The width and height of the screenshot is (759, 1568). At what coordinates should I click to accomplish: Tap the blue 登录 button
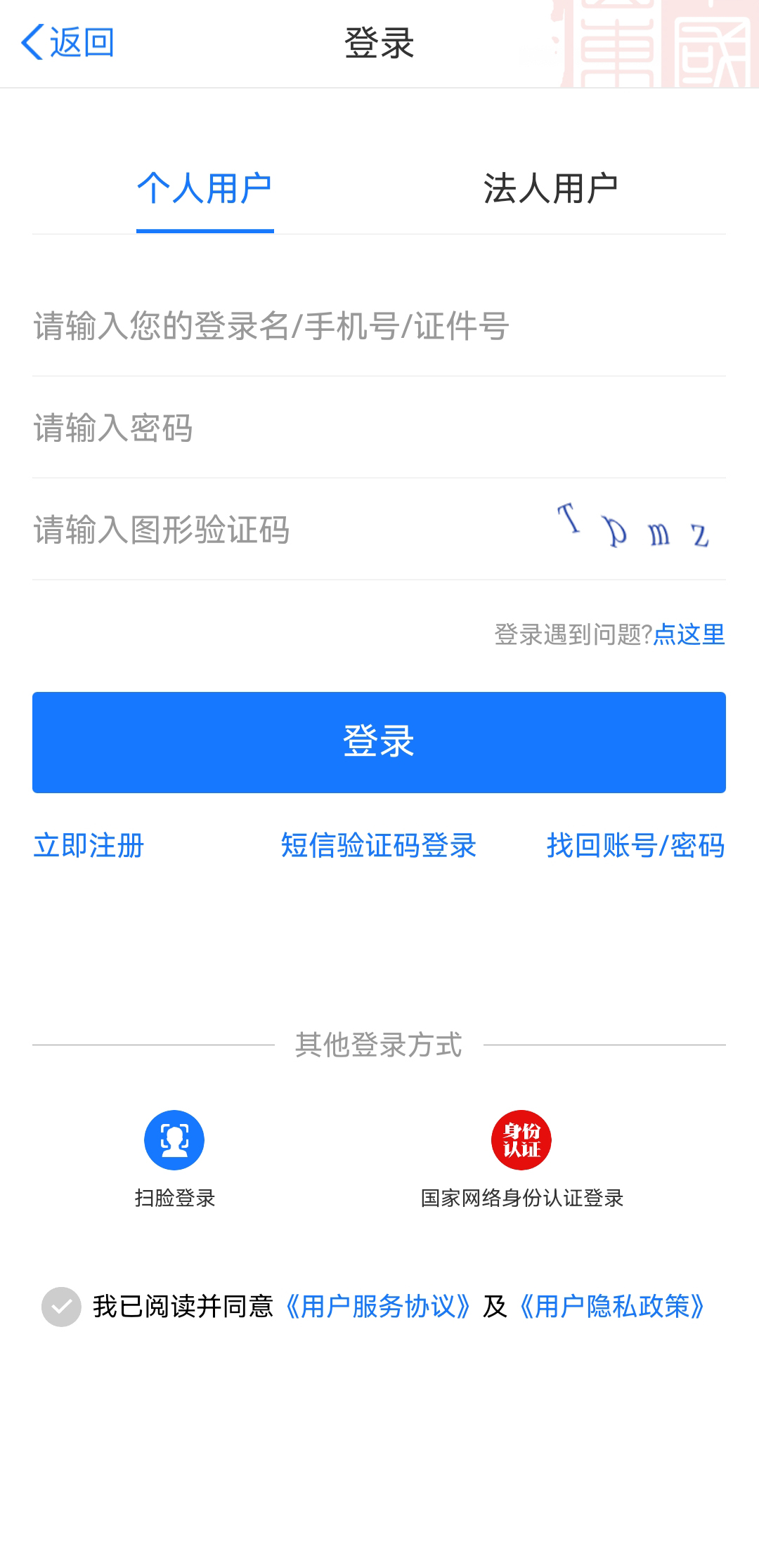pyautogui.click(x=379, y=743)
